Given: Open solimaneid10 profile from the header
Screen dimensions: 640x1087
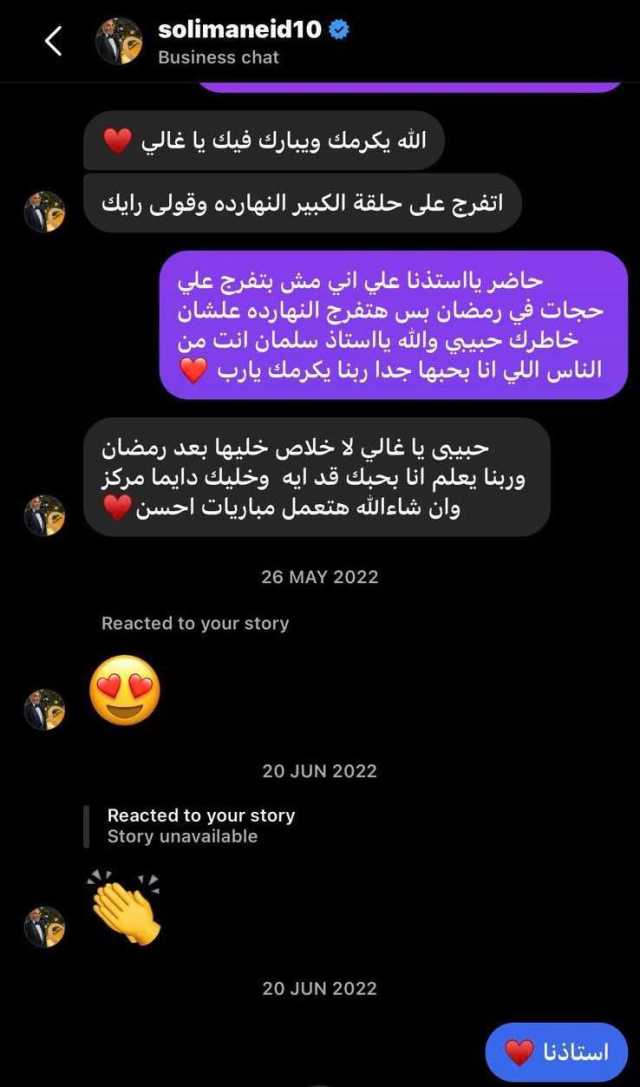Looking at the screenshot, I should tap(240, 31).
